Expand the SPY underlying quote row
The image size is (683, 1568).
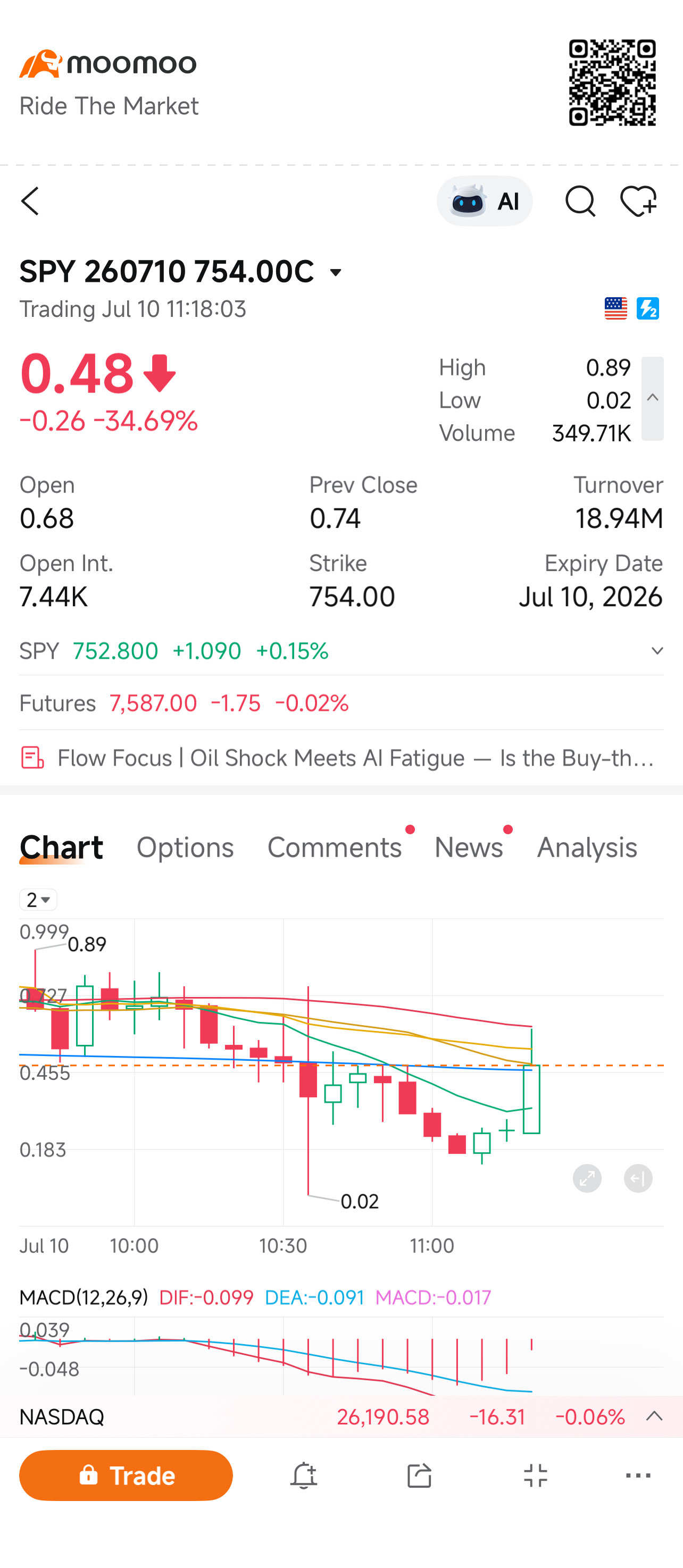coord(657,651)
